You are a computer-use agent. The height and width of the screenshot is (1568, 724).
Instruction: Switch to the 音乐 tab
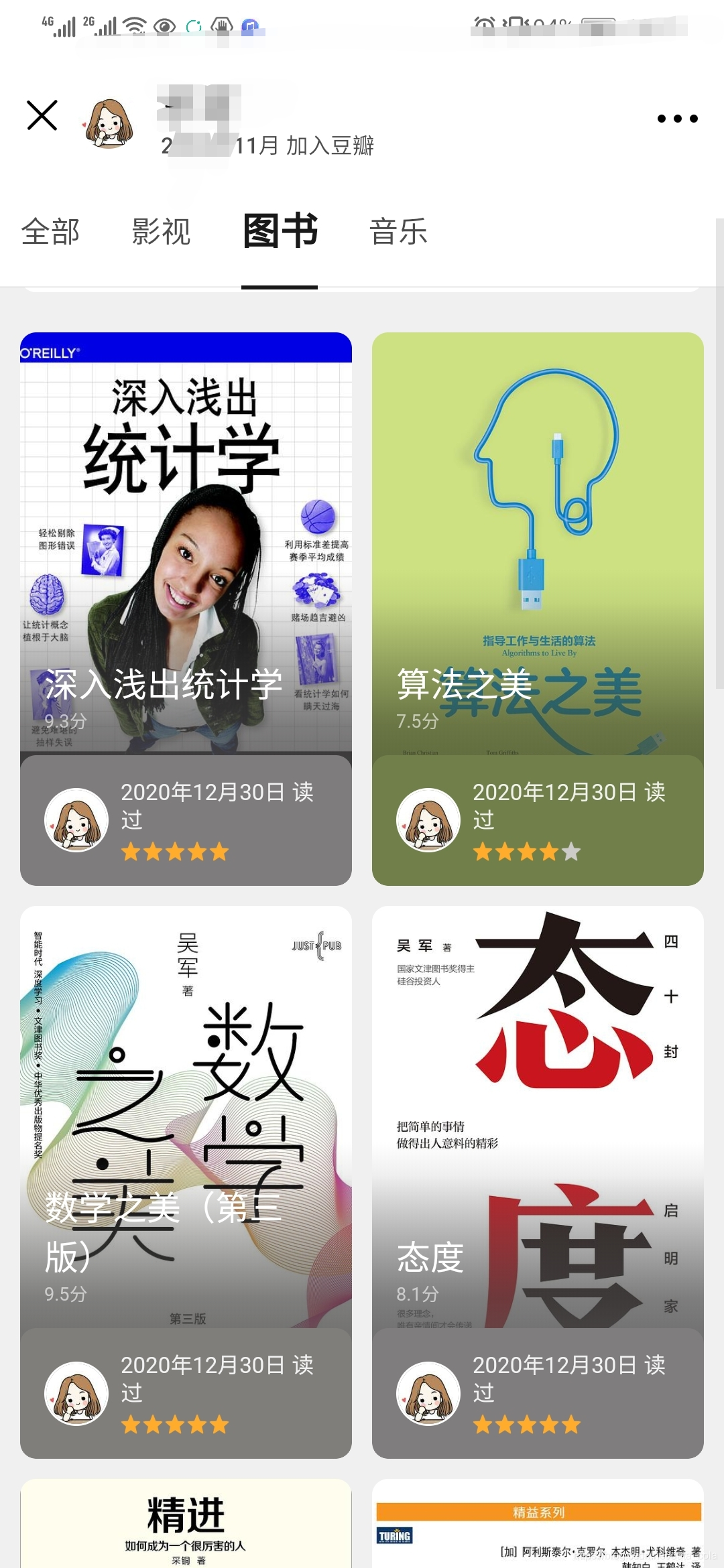tap(398, 232)
